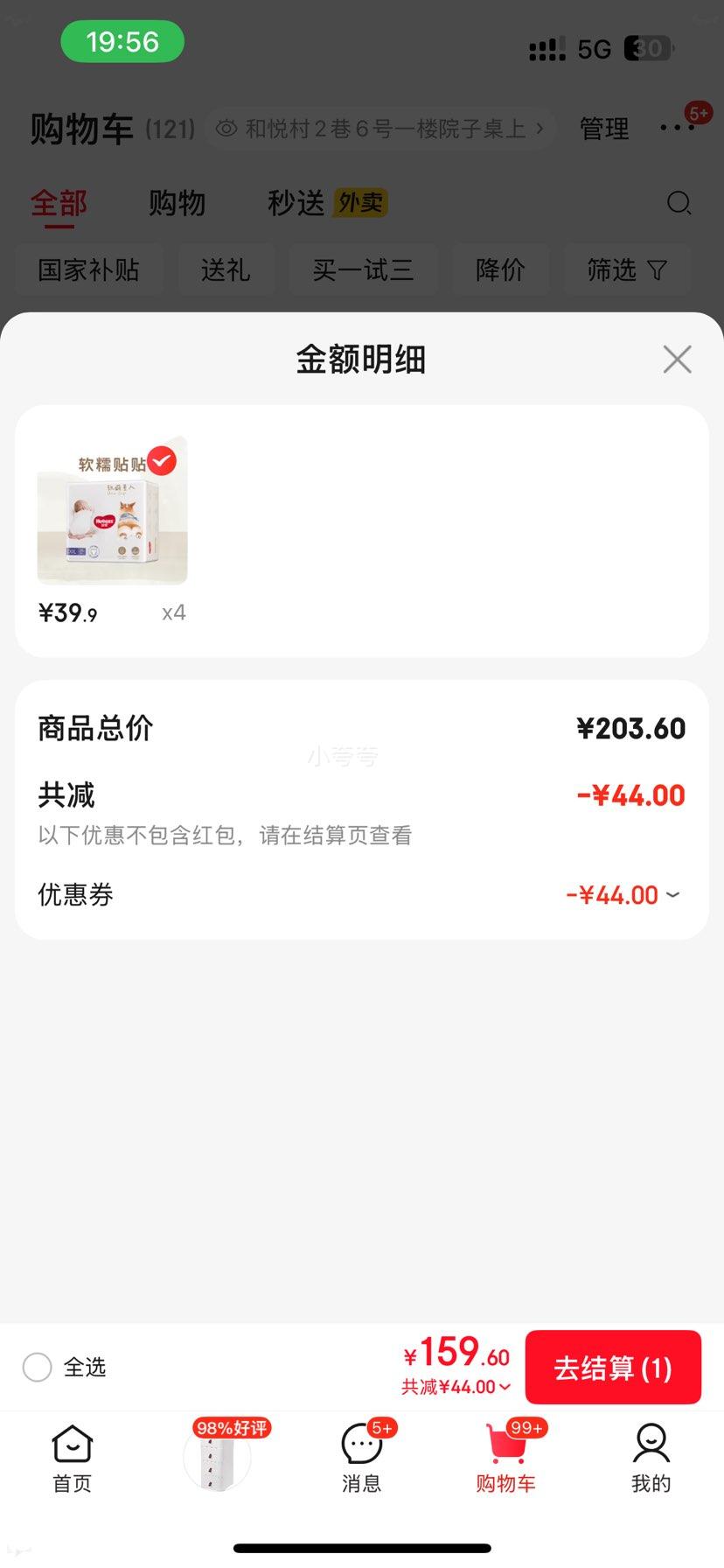Image resolution: width=724 pixels, height=1568 pixels.
Task: Open the delivery address 和悦村2巷6号 selector
Action: pyautogui.click(x=379, y=128)
